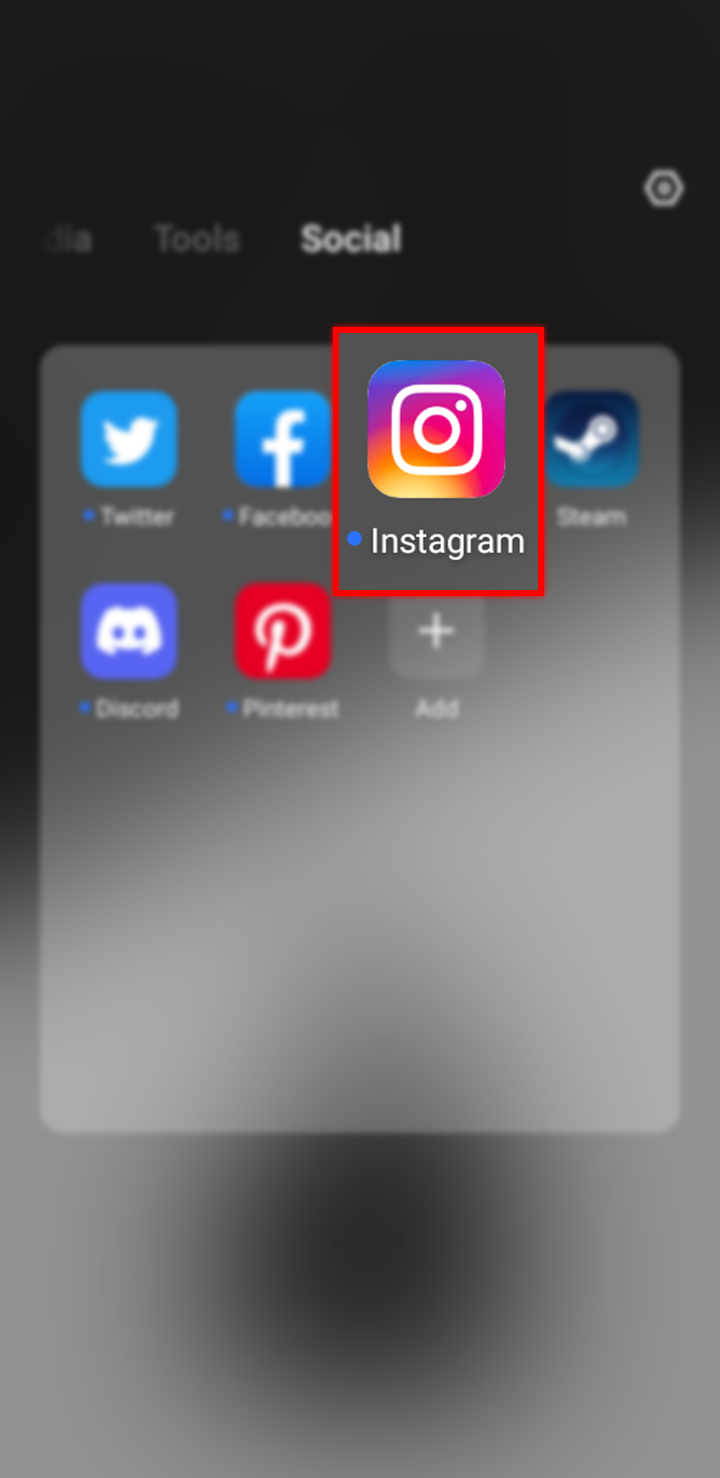720x1478 pixels.
Task: Open the Discord app
Action: [129, 632]
